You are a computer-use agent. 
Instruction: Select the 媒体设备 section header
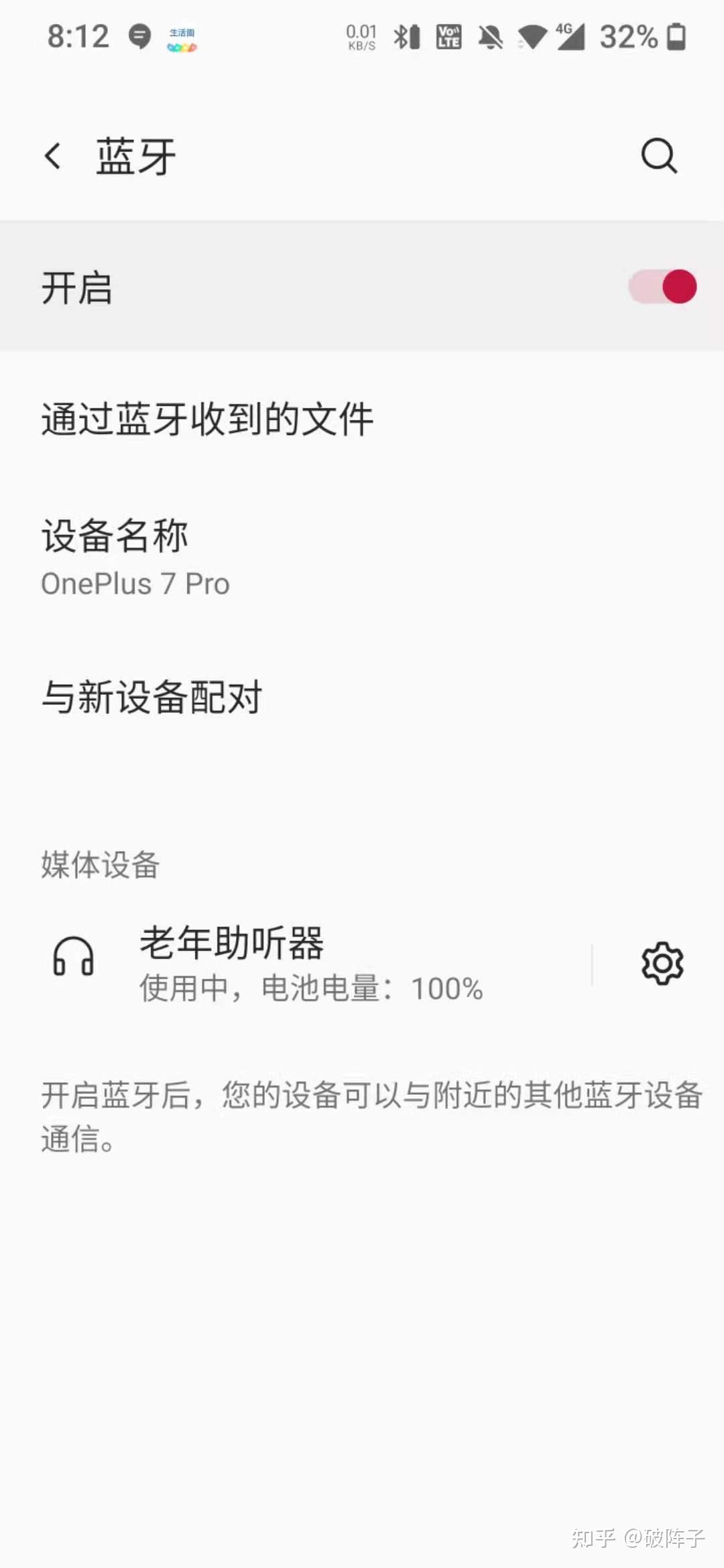(x=99, y=864)
